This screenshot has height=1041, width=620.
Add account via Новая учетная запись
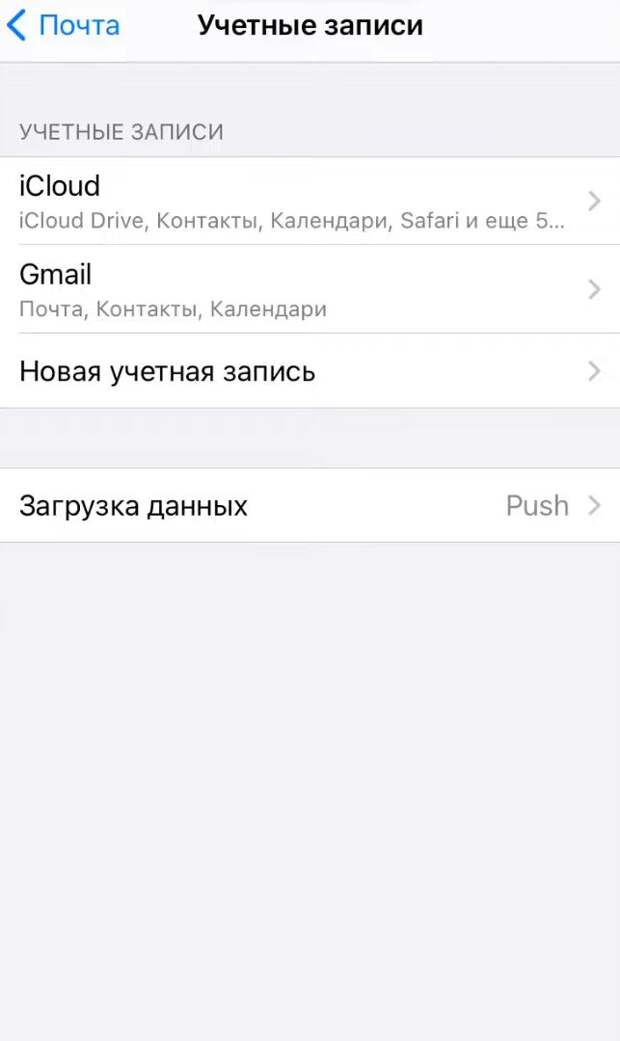pyautogui.click(x=310, y=370)
